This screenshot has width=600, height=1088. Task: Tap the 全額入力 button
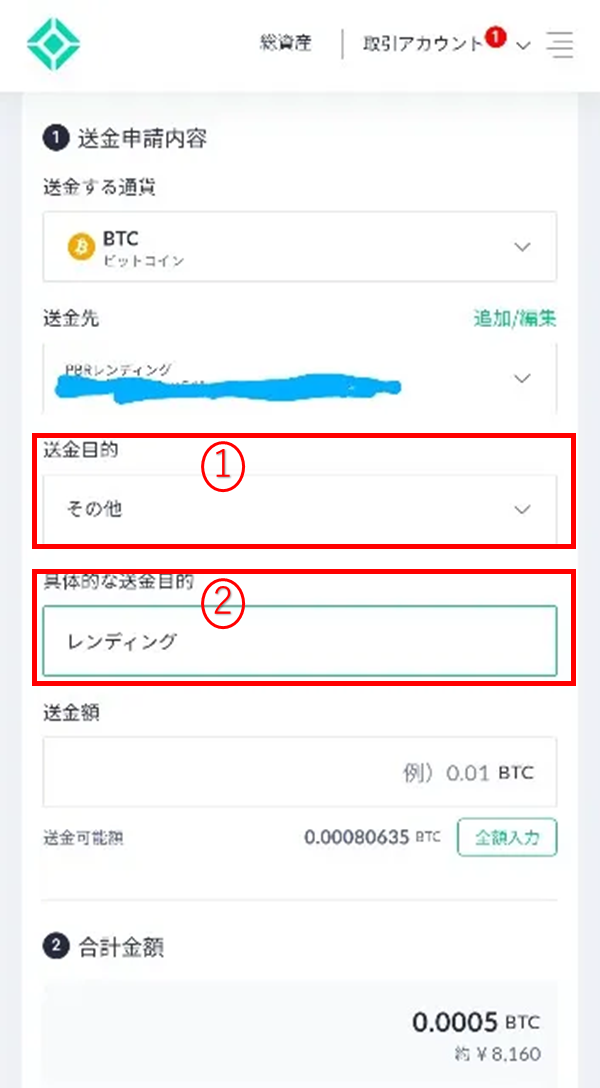point(507,837)
